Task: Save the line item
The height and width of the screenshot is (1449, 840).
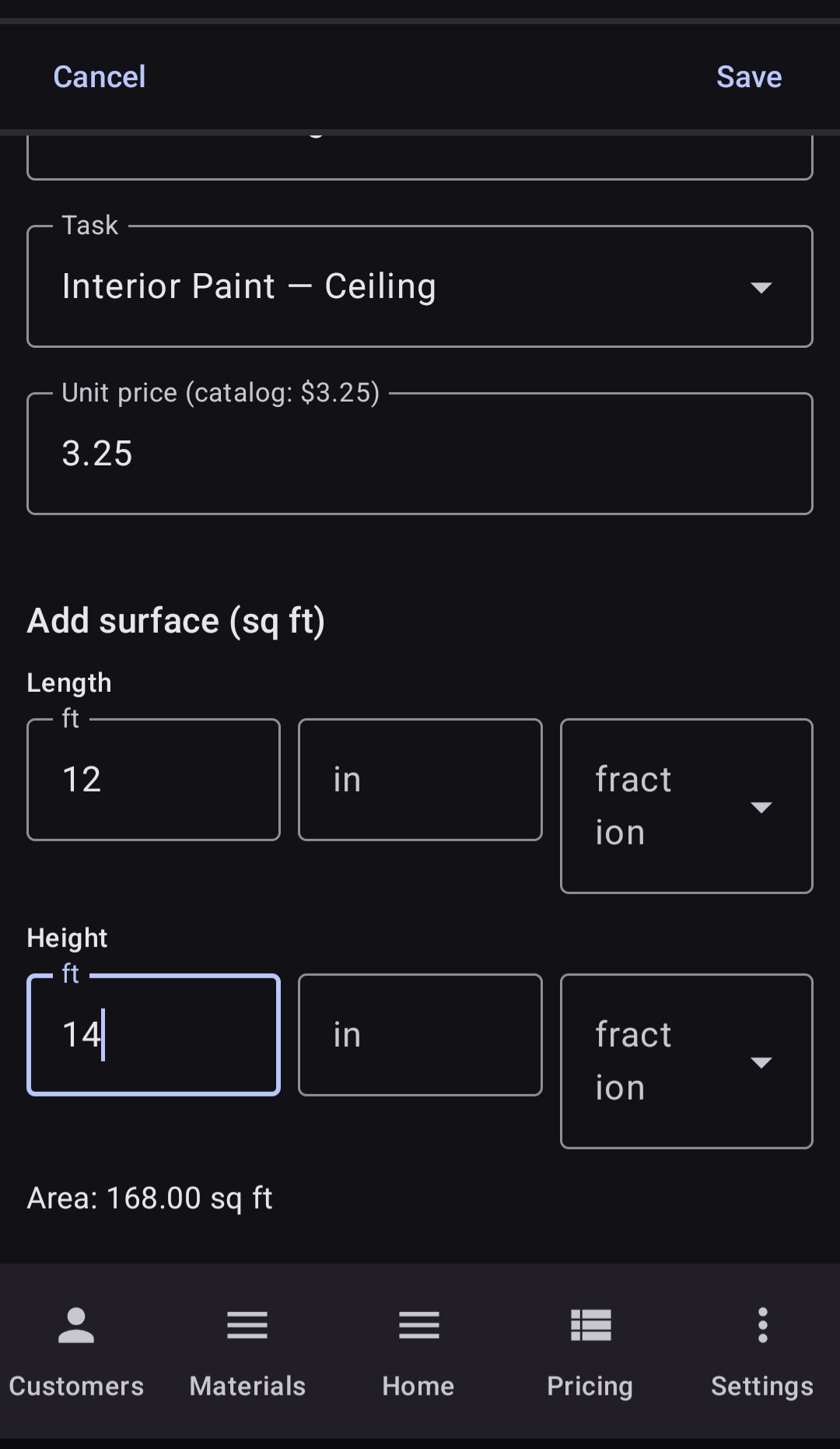Action: tap(748, 76)
